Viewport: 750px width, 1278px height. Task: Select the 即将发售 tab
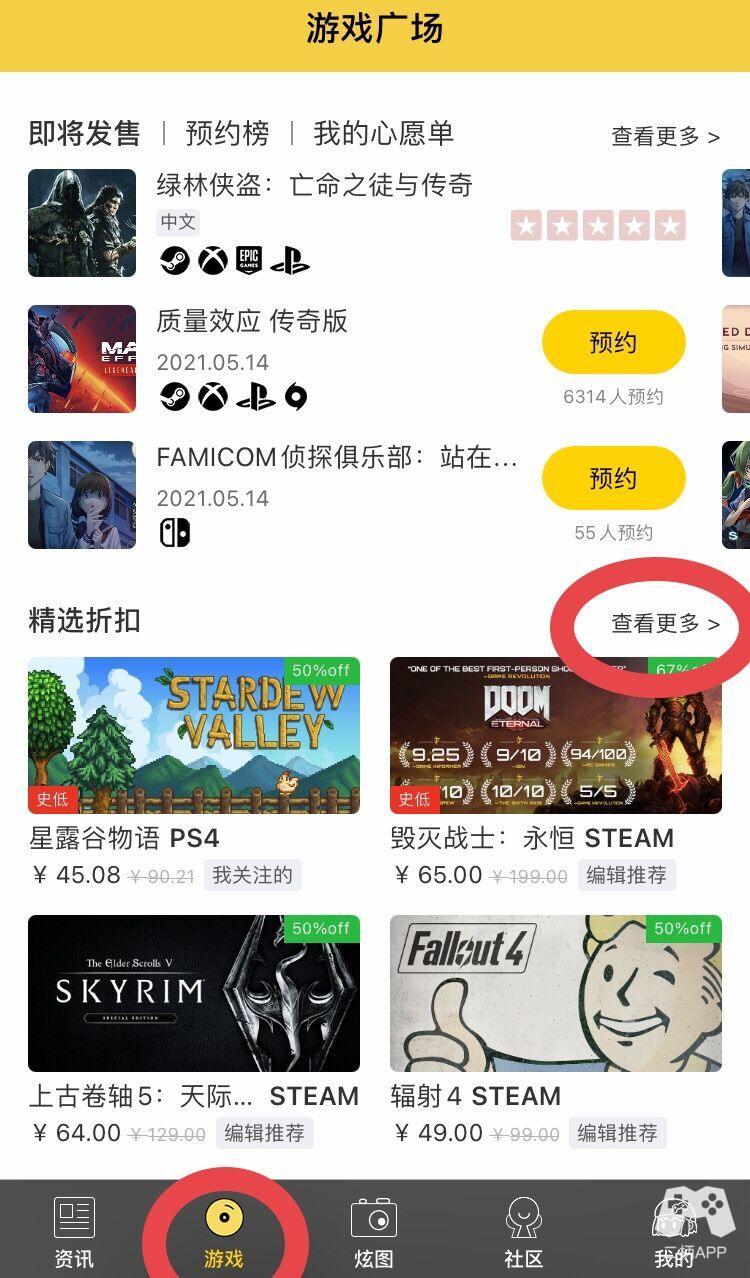click(x=84, y=134)
